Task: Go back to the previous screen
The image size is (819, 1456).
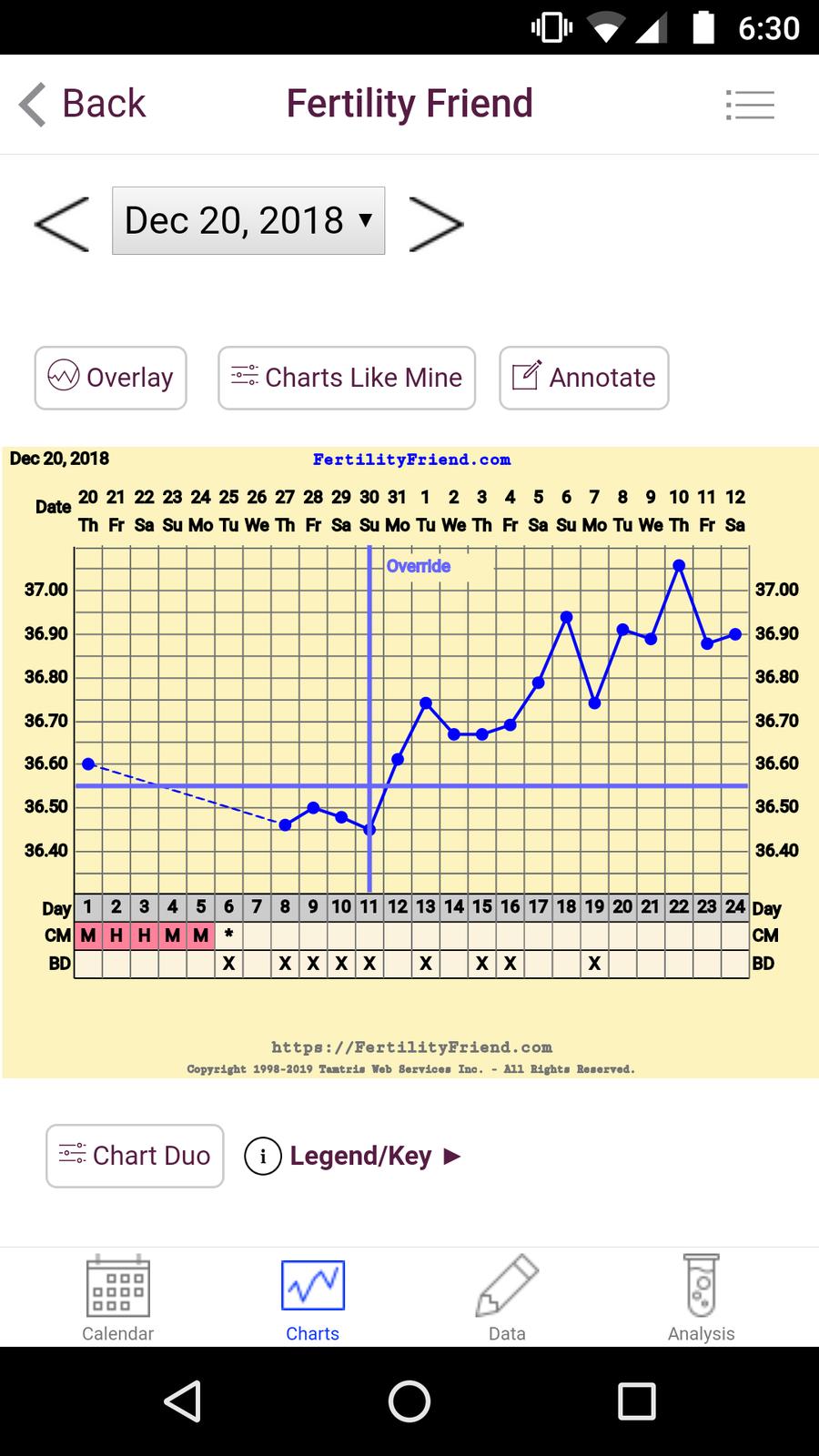Action: (x=82, y=104)
